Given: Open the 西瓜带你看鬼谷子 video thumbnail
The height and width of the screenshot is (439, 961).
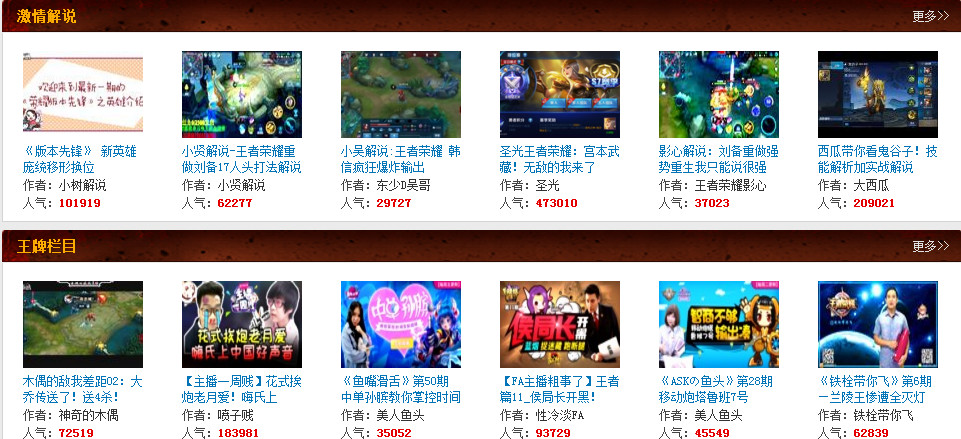Looking at the screenshot, I should click(x=878, y=94).
